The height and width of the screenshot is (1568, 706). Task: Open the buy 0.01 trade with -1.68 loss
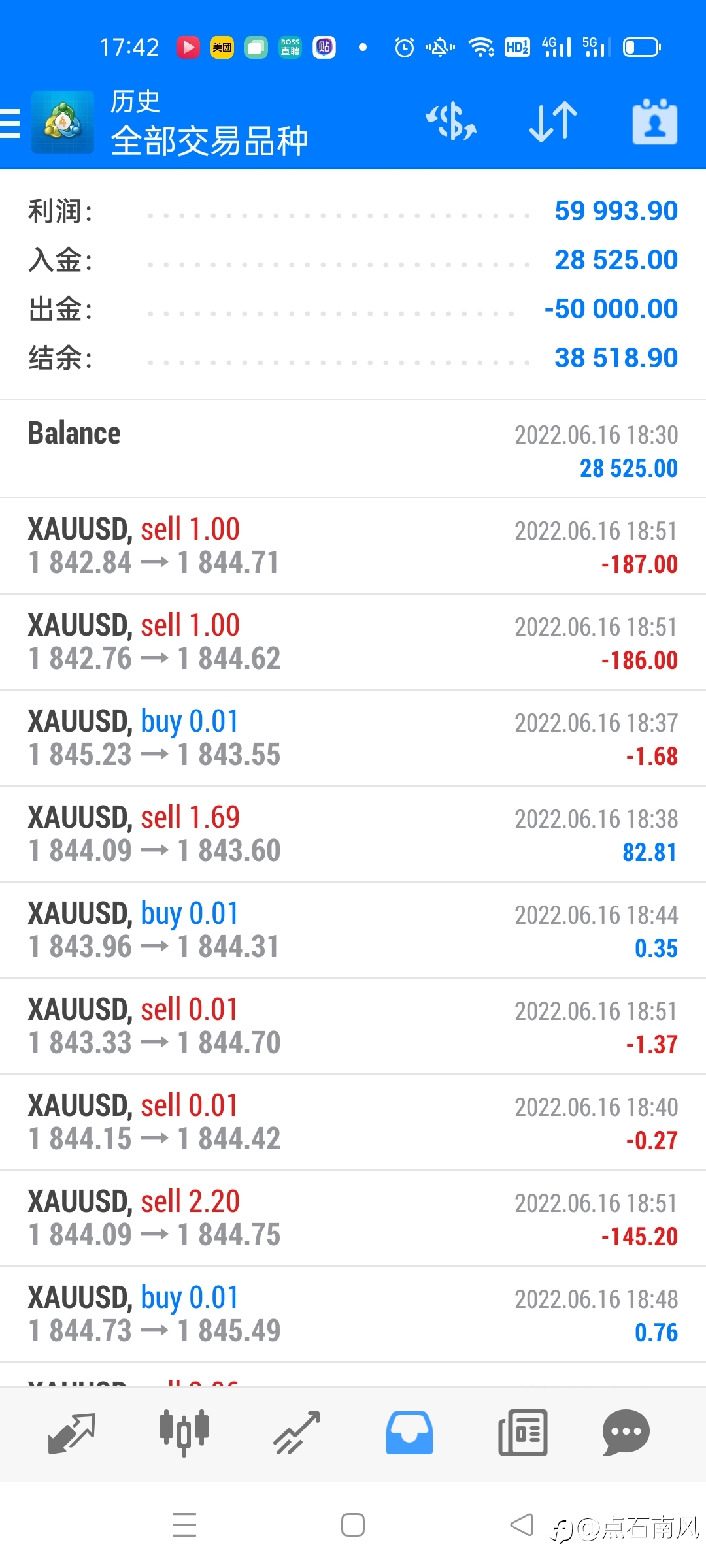(x=353, y=738)
